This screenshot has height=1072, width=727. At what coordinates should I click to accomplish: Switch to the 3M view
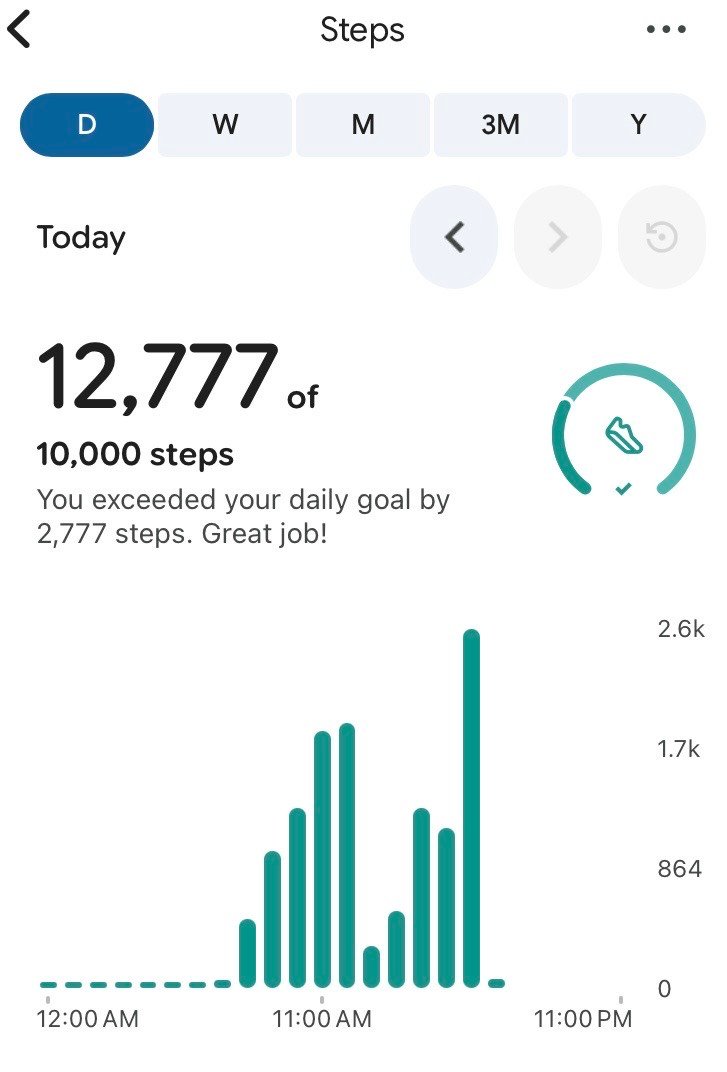[x=501, y=124]
